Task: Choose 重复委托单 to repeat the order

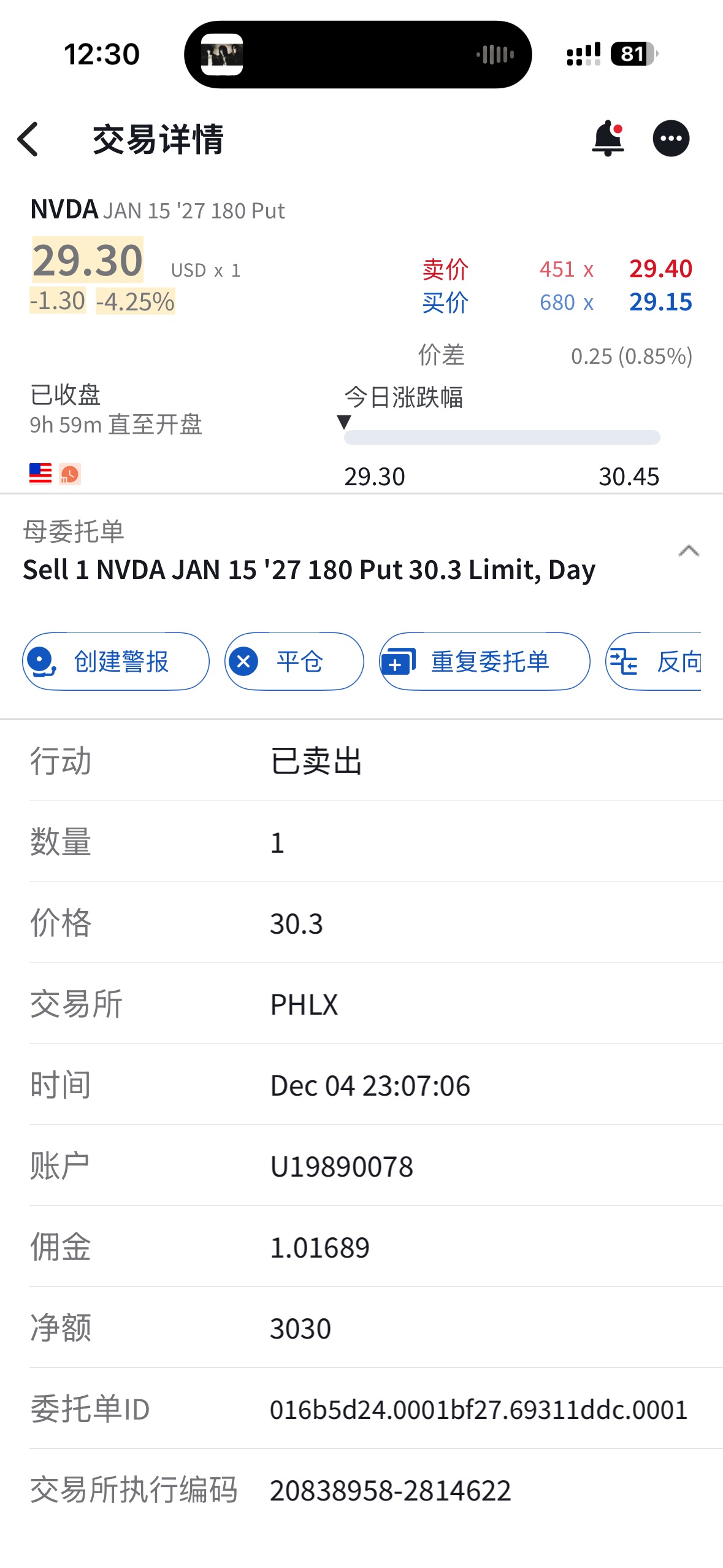Action: pos(484,661)
